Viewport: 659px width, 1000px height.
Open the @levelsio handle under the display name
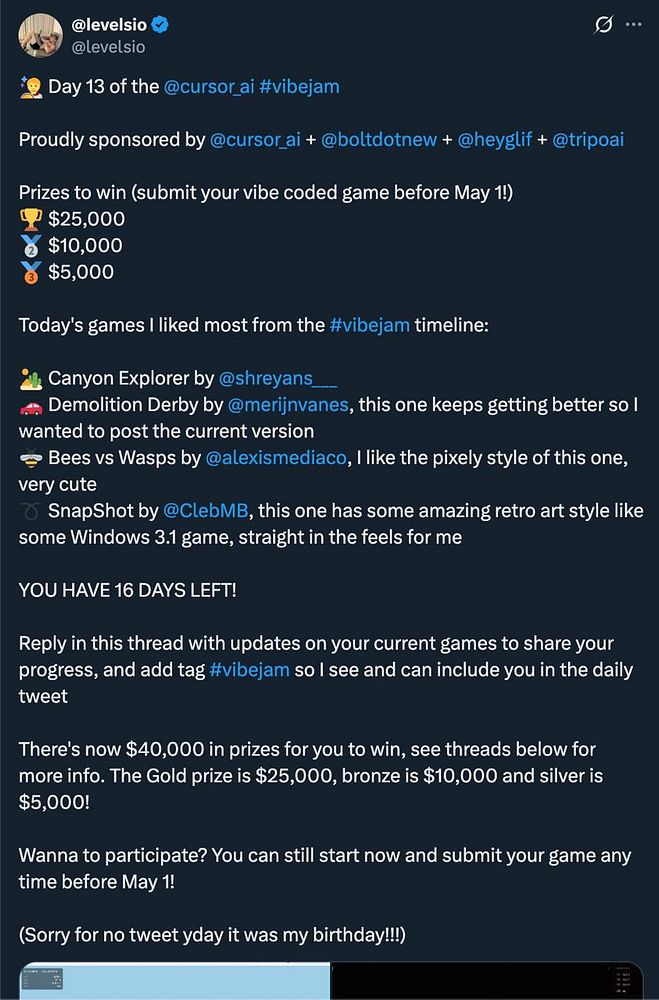[109, 46]
